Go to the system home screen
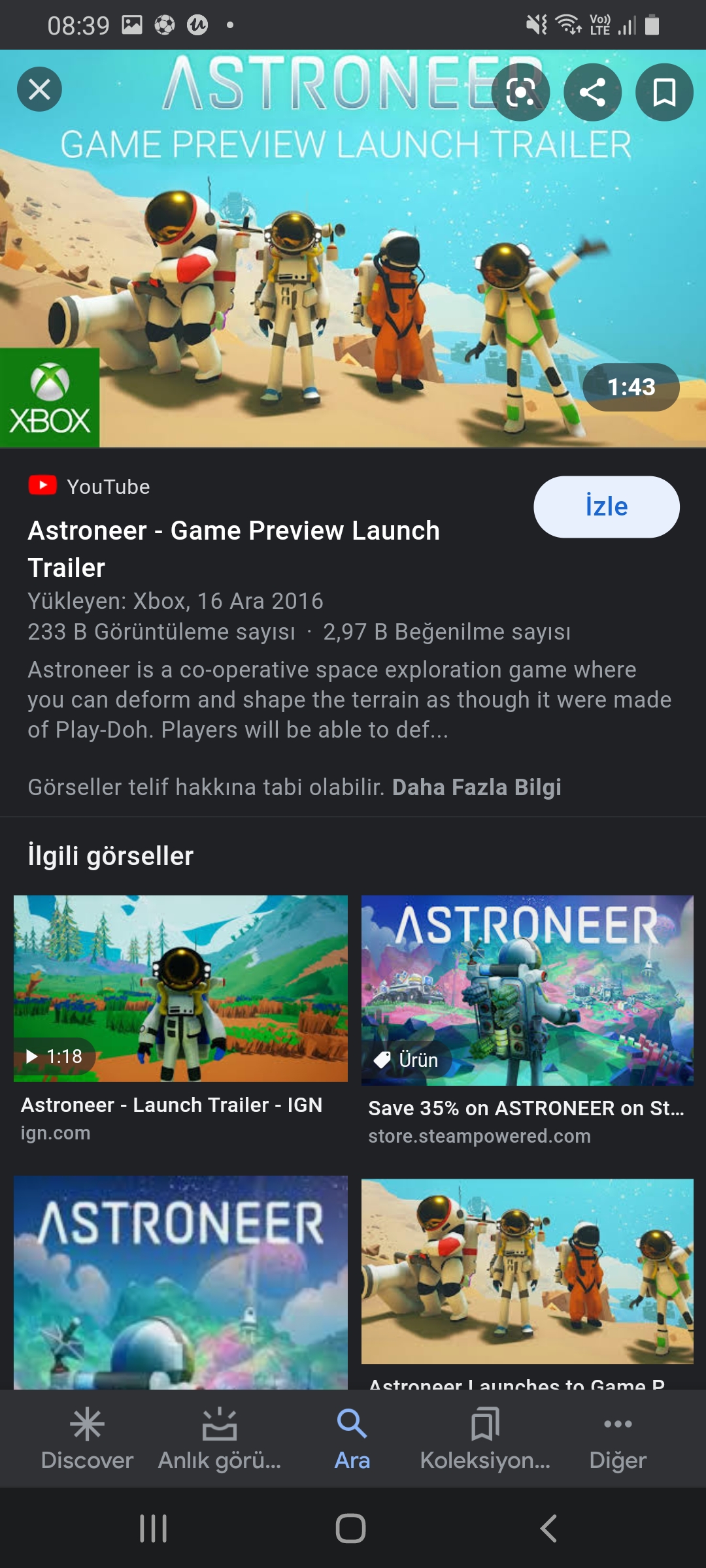This screenshot has height=1568, width=706. [x=351, y=1529]
